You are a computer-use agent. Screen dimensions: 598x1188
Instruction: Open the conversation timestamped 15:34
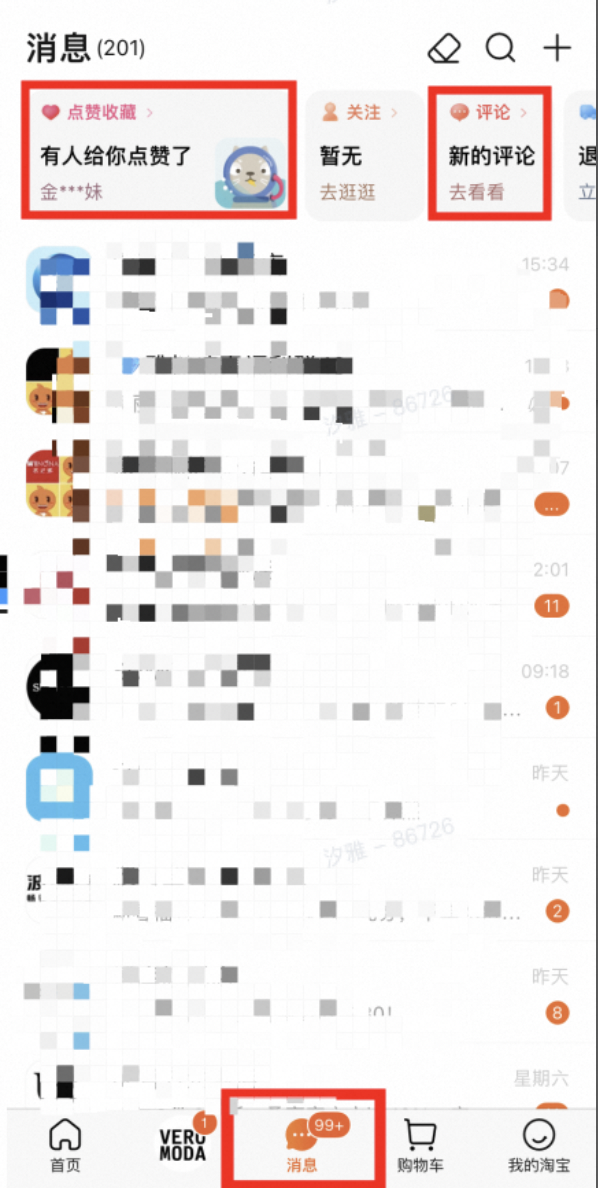(x=299, y=284)
